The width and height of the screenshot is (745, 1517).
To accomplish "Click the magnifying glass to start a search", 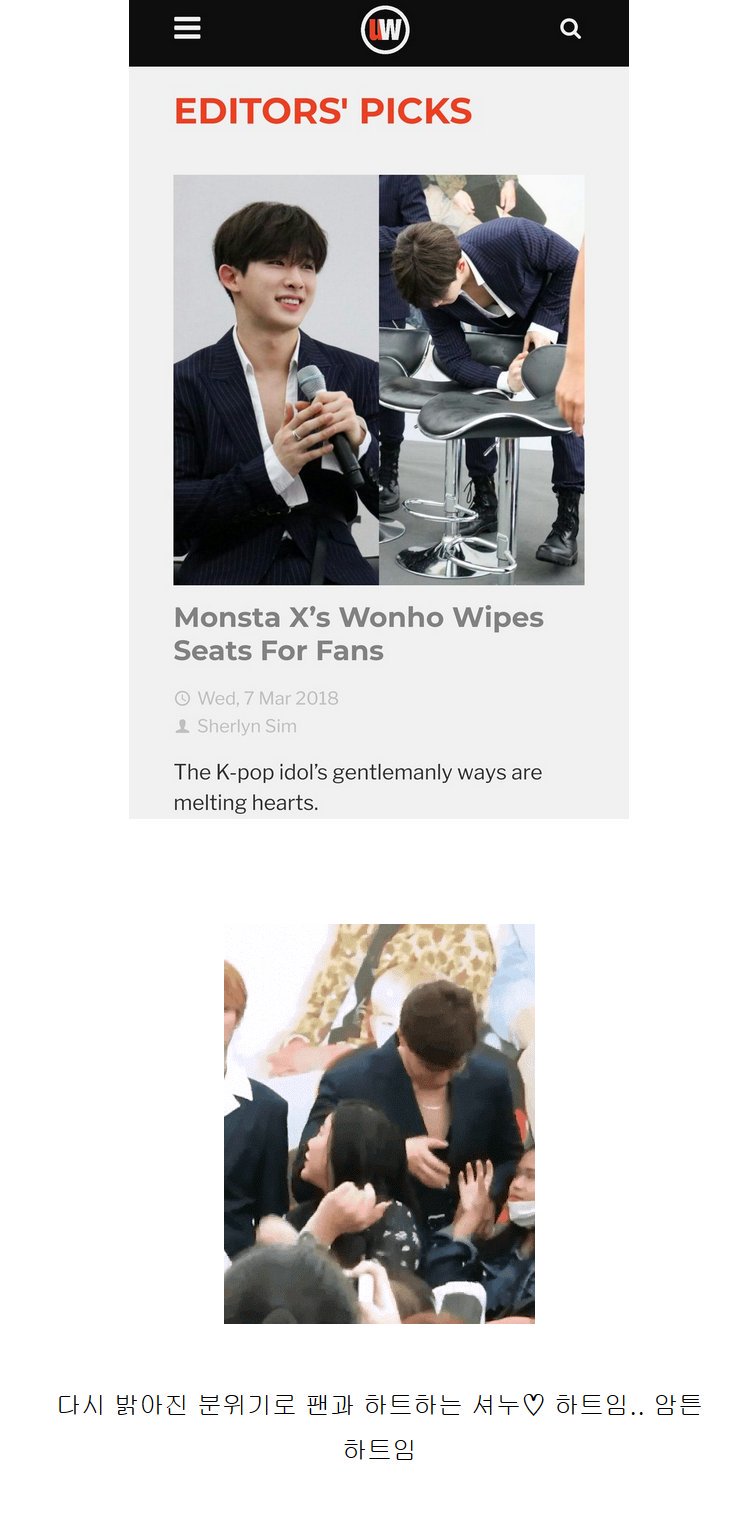I will pyautogui.click(x=570, y=29).
